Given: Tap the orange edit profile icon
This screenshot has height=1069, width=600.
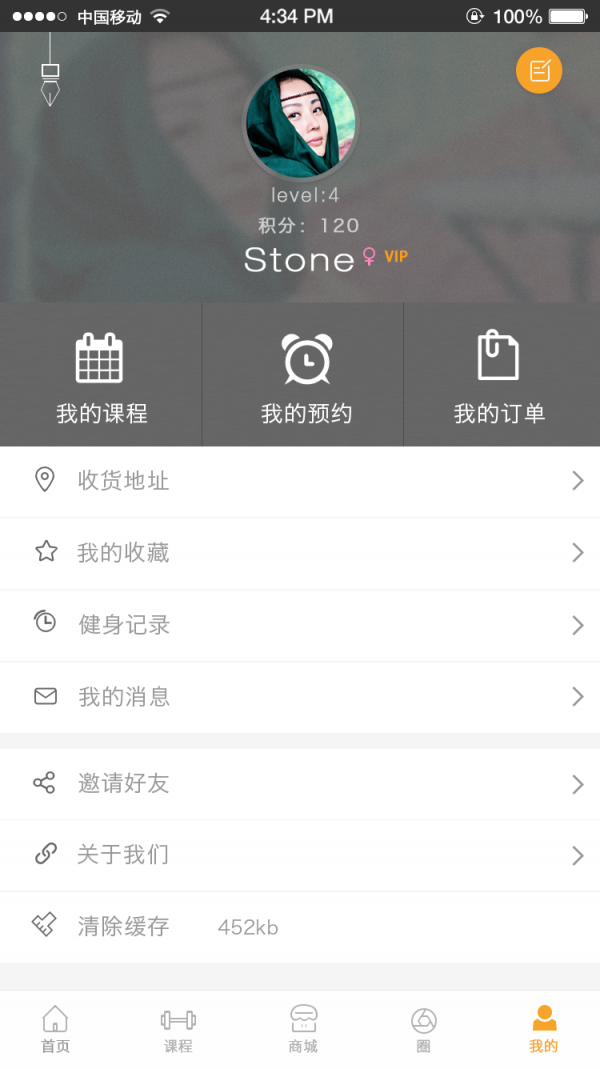Looking at the screenshot, I should click(x=539, y=70).
